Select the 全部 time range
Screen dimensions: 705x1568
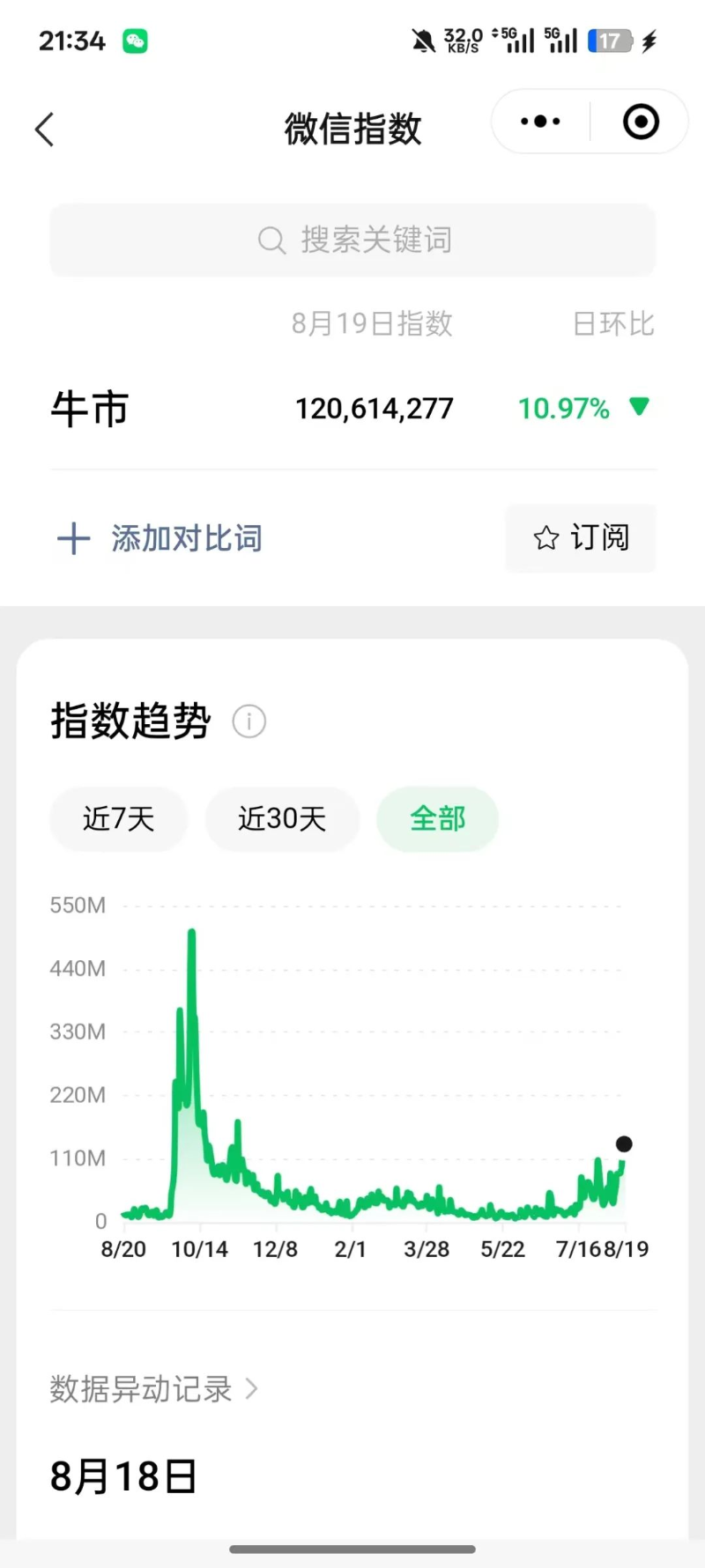pos(438,818)
